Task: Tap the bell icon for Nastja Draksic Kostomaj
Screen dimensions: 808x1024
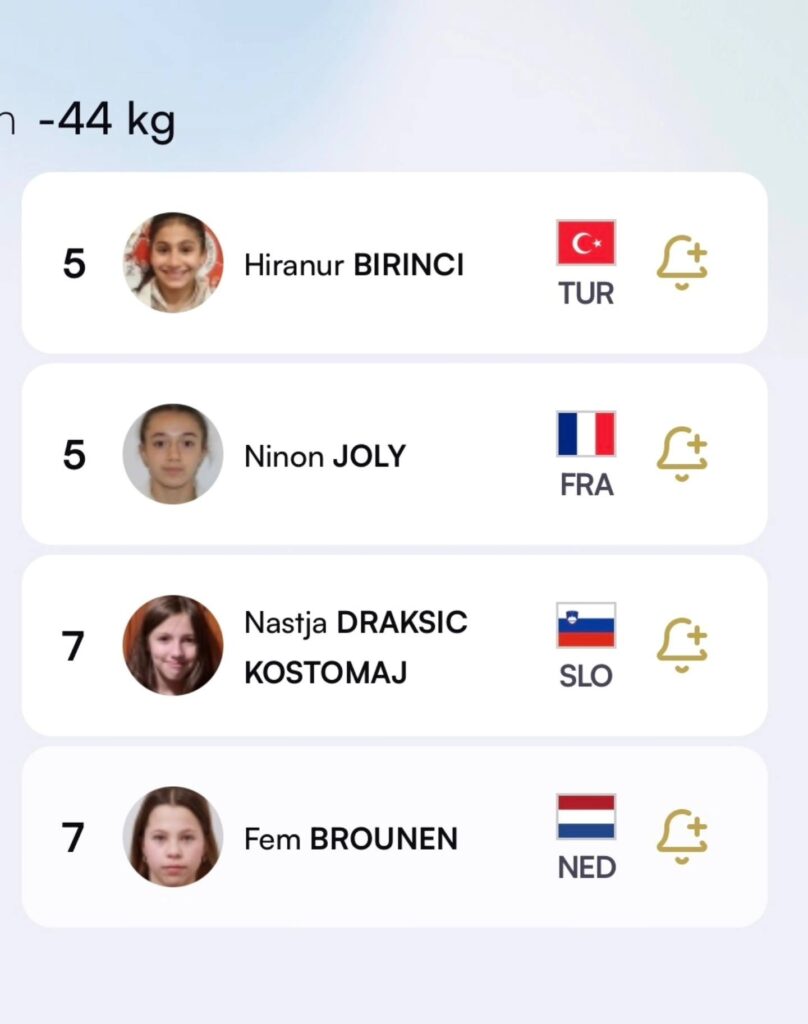Action: pyautogui.click(x=682, y=646)
